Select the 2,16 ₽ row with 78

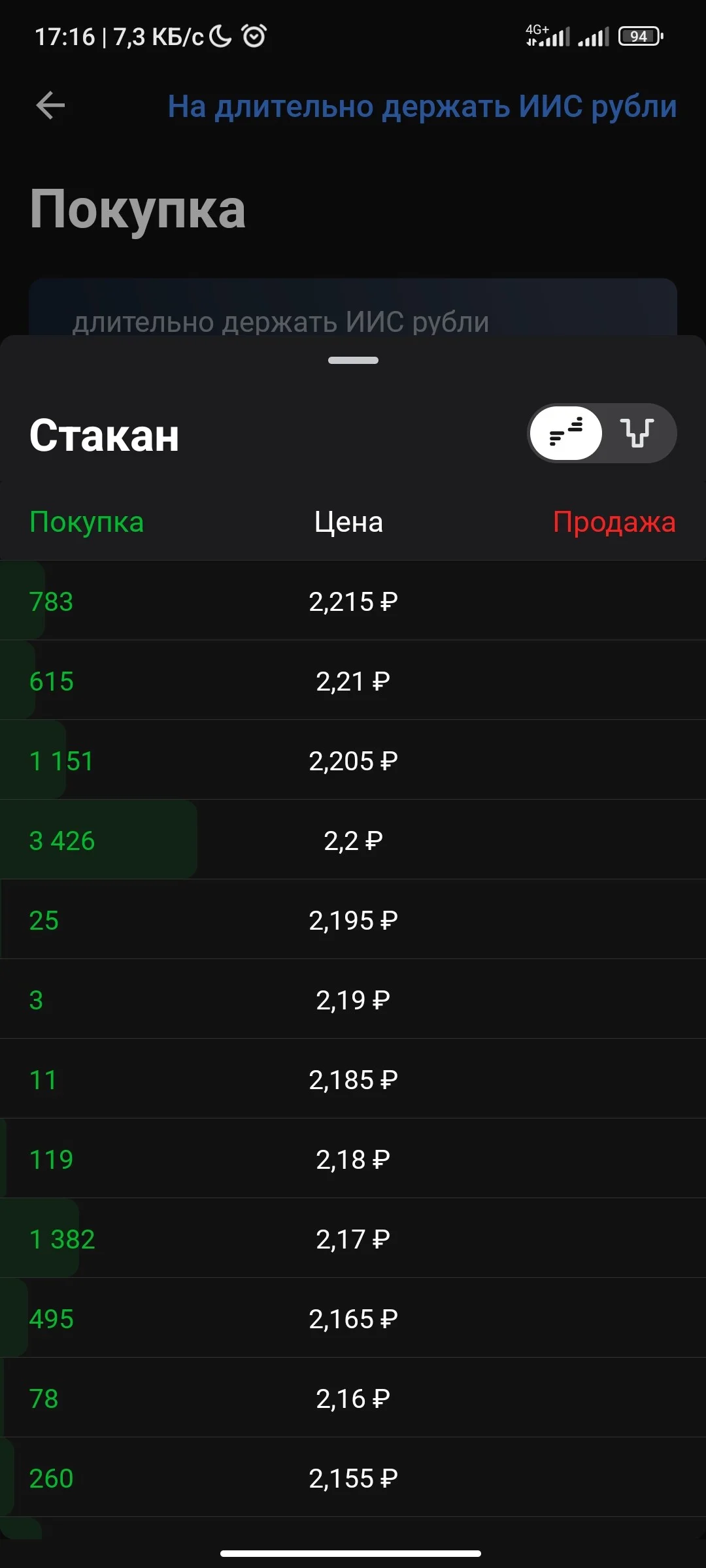click(353, 1397)
